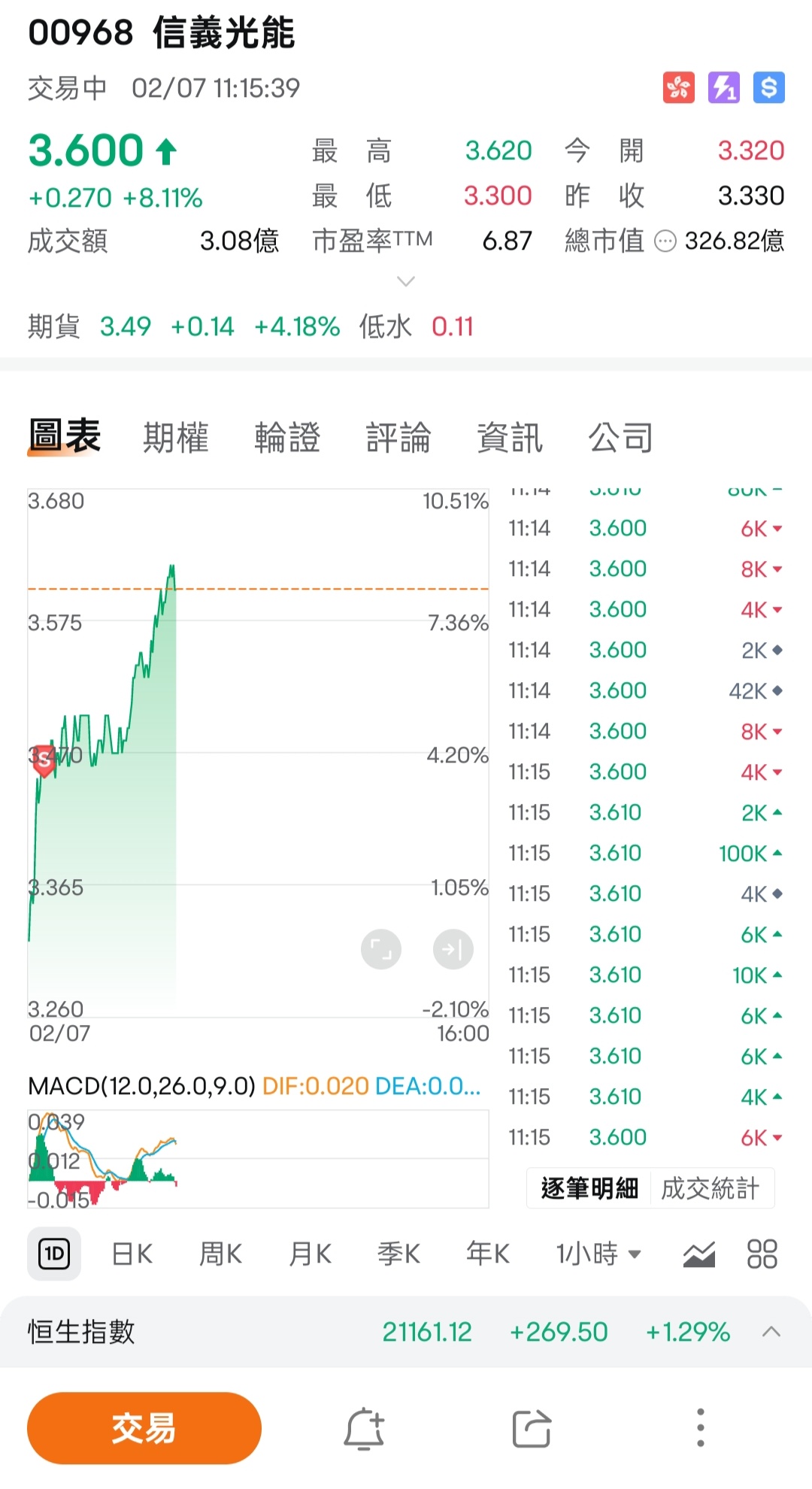
Task: Switch to the 期權 tab
Action: (x=175, y=437)
